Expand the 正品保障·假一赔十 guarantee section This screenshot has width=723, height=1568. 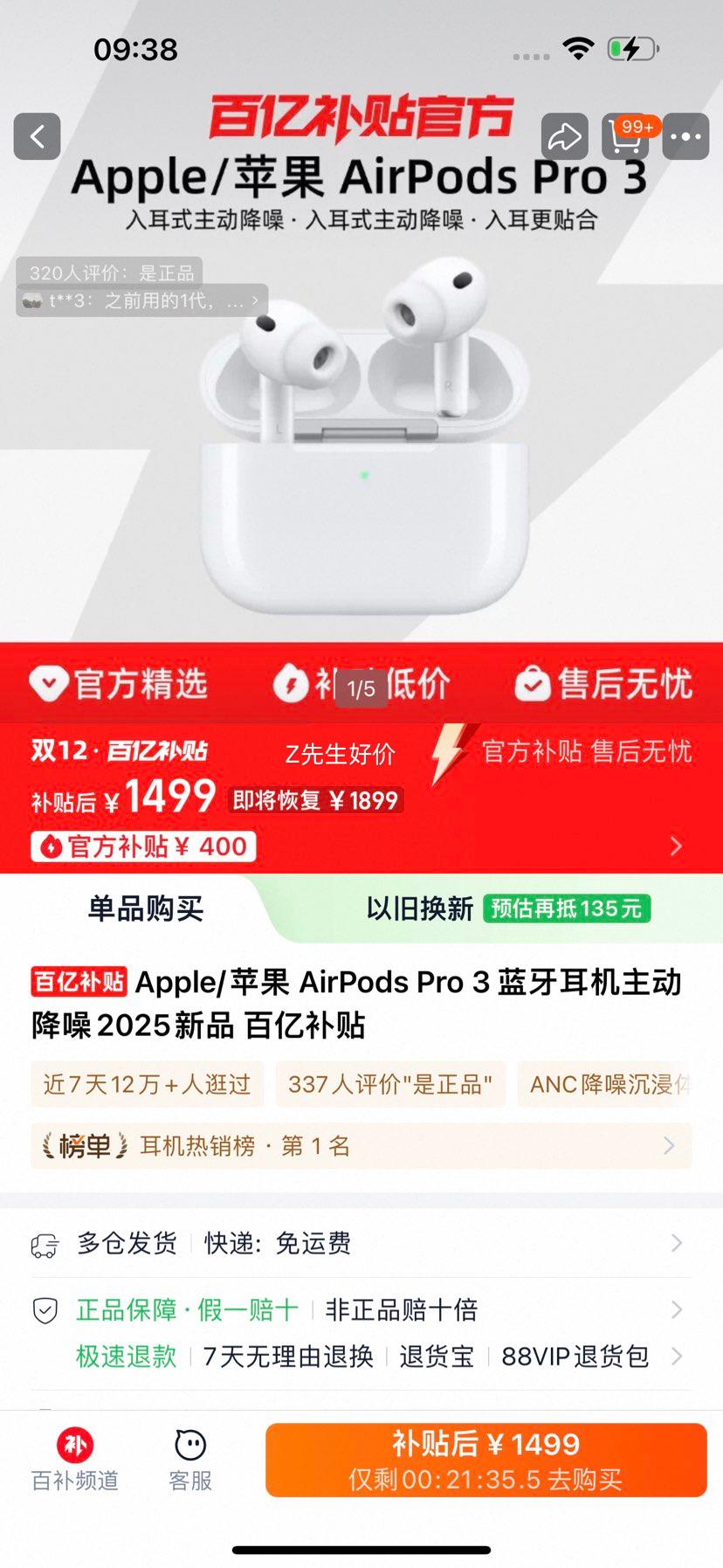[x=677, y=1309]
